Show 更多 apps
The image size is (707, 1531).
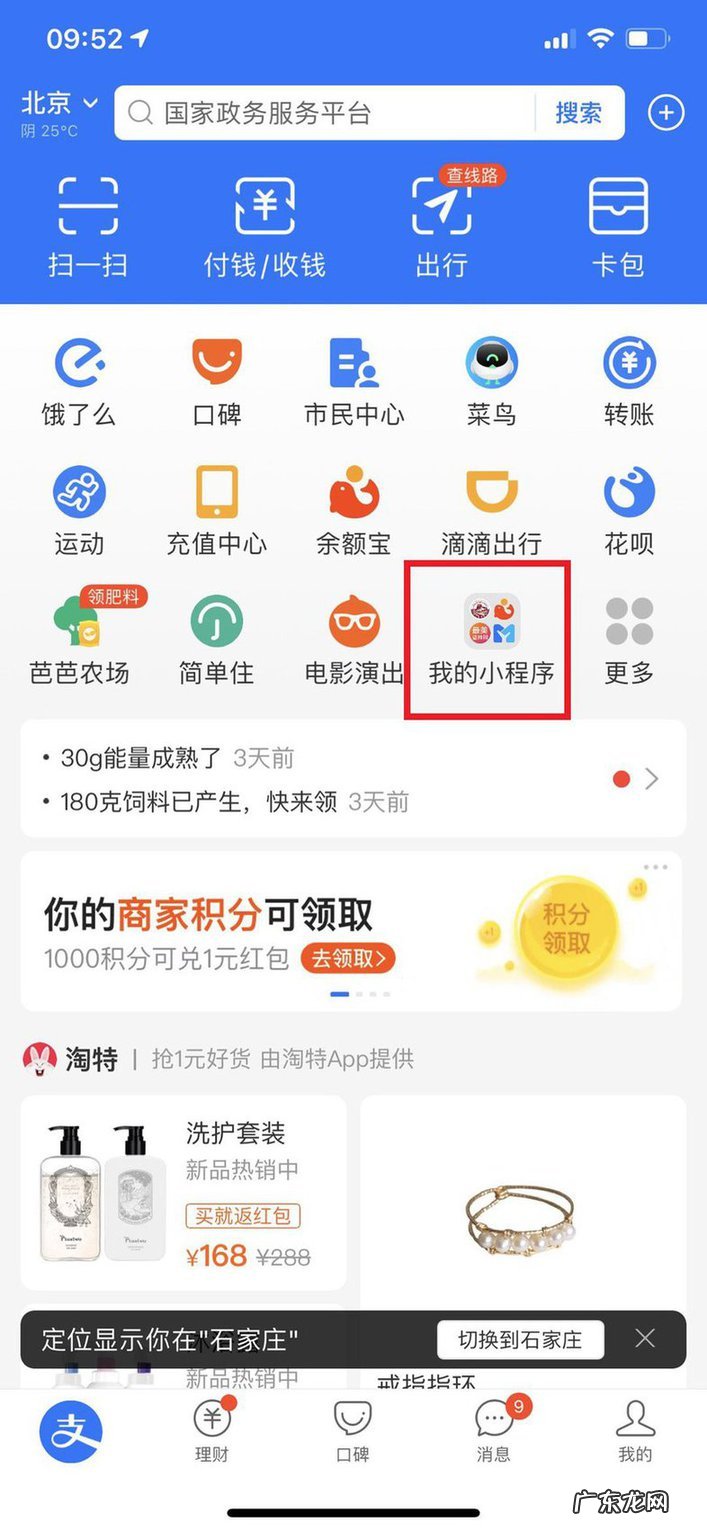pos(629,639)
